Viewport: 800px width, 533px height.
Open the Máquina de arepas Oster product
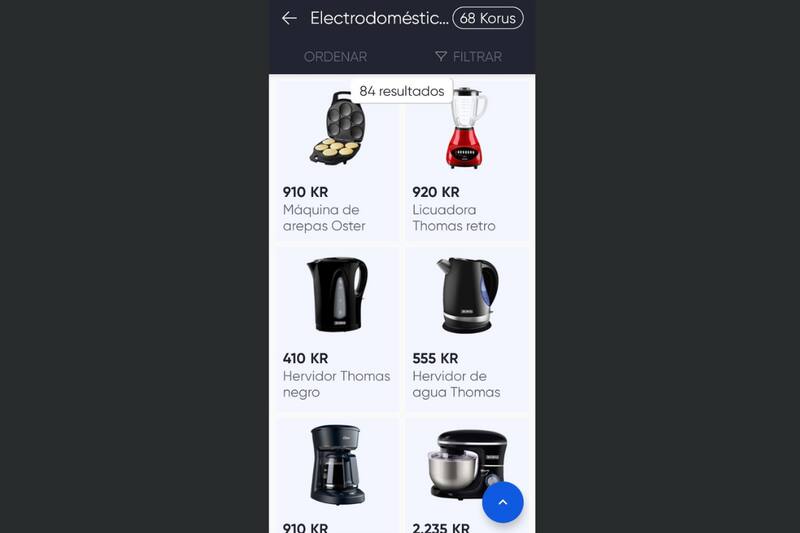[x=337, y=160]
